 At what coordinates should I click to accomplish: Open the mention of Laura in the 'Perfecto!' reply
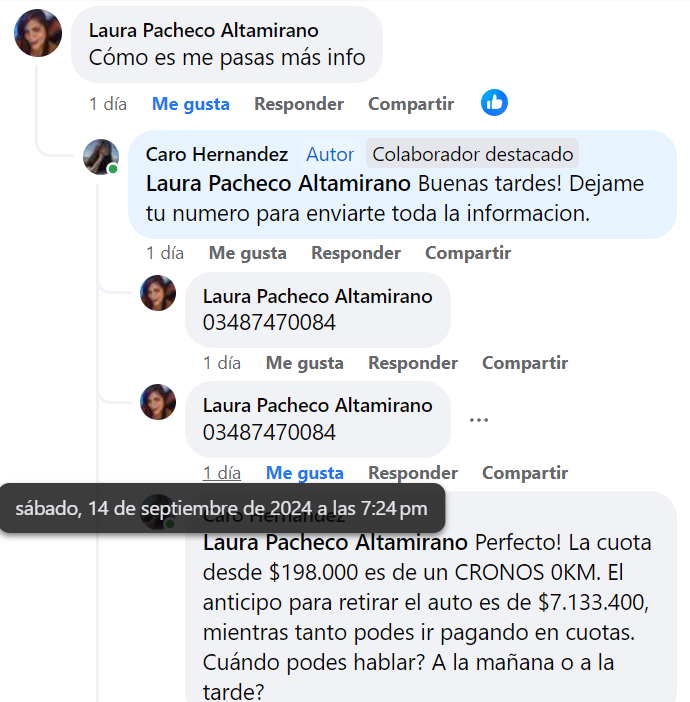click(x=335, y=543)
